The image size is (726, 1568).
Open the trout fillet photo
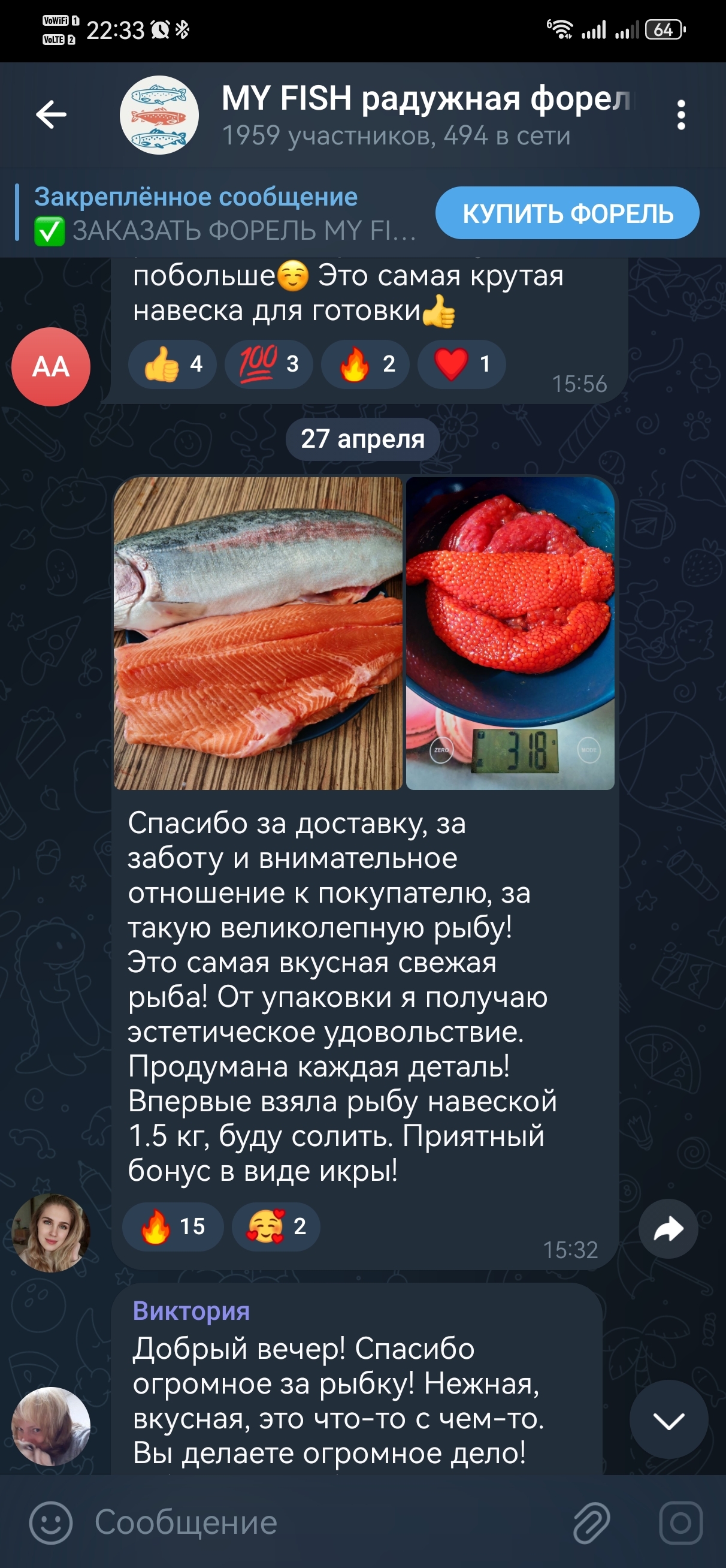click(x=258, y=633)
